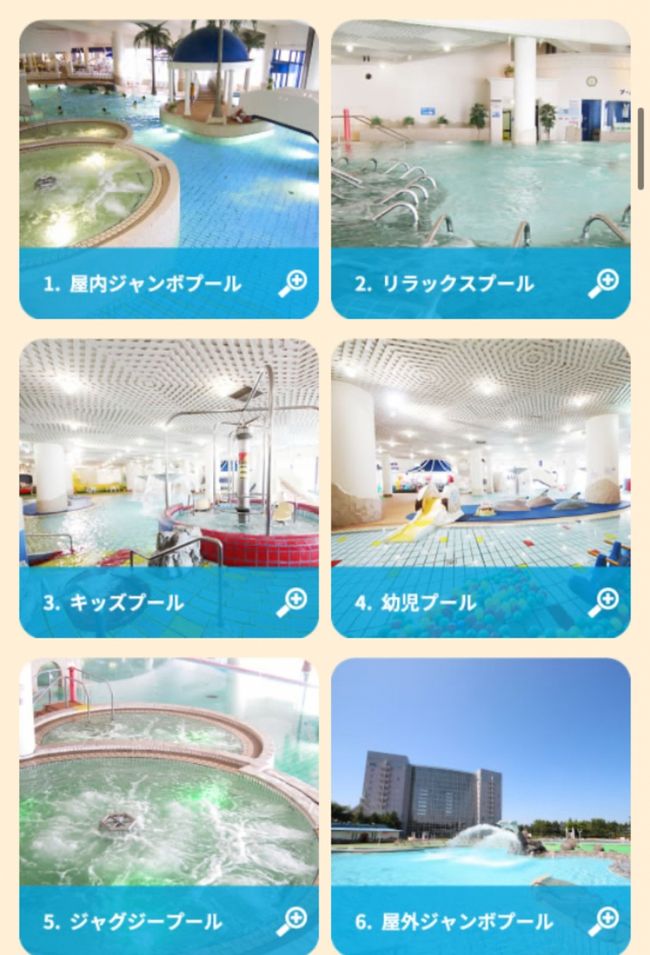Open the ジャグジープール picture
This screenshot has height=955, width=650.
[x=169, y=805]
